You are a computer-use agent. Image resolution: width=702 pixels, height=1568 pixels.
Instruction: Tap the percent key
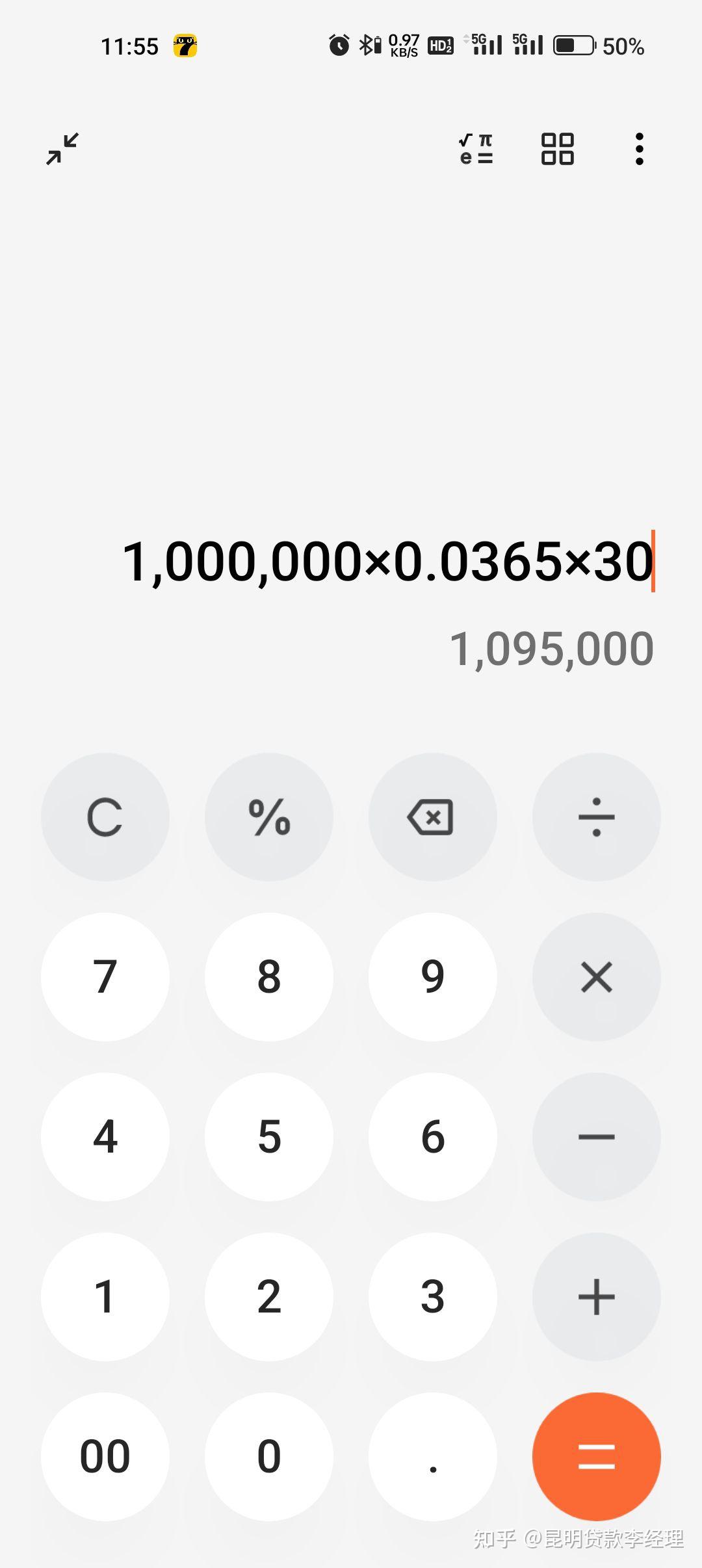point(269,817)
